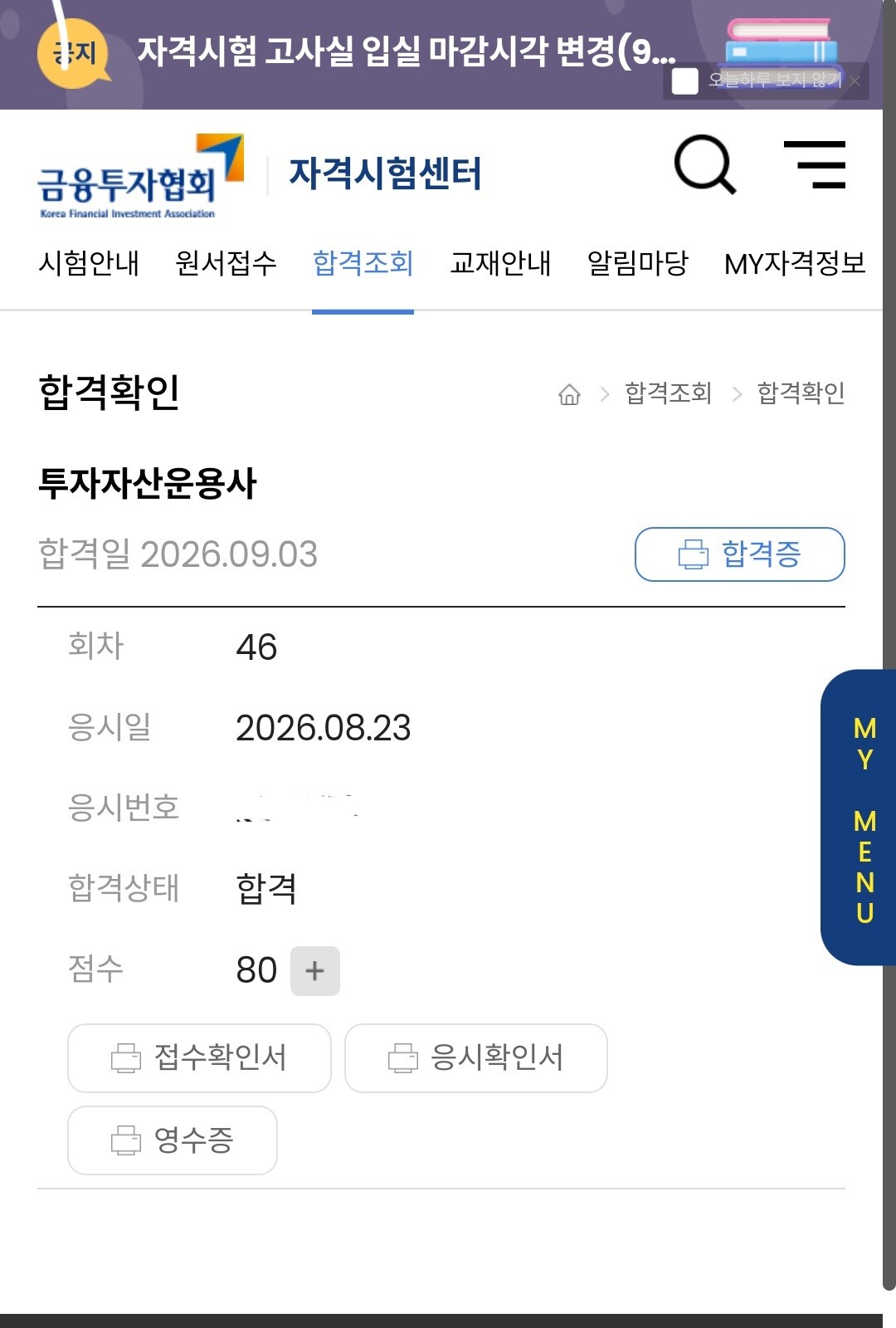Close the notice banner

tap(855, 81)
